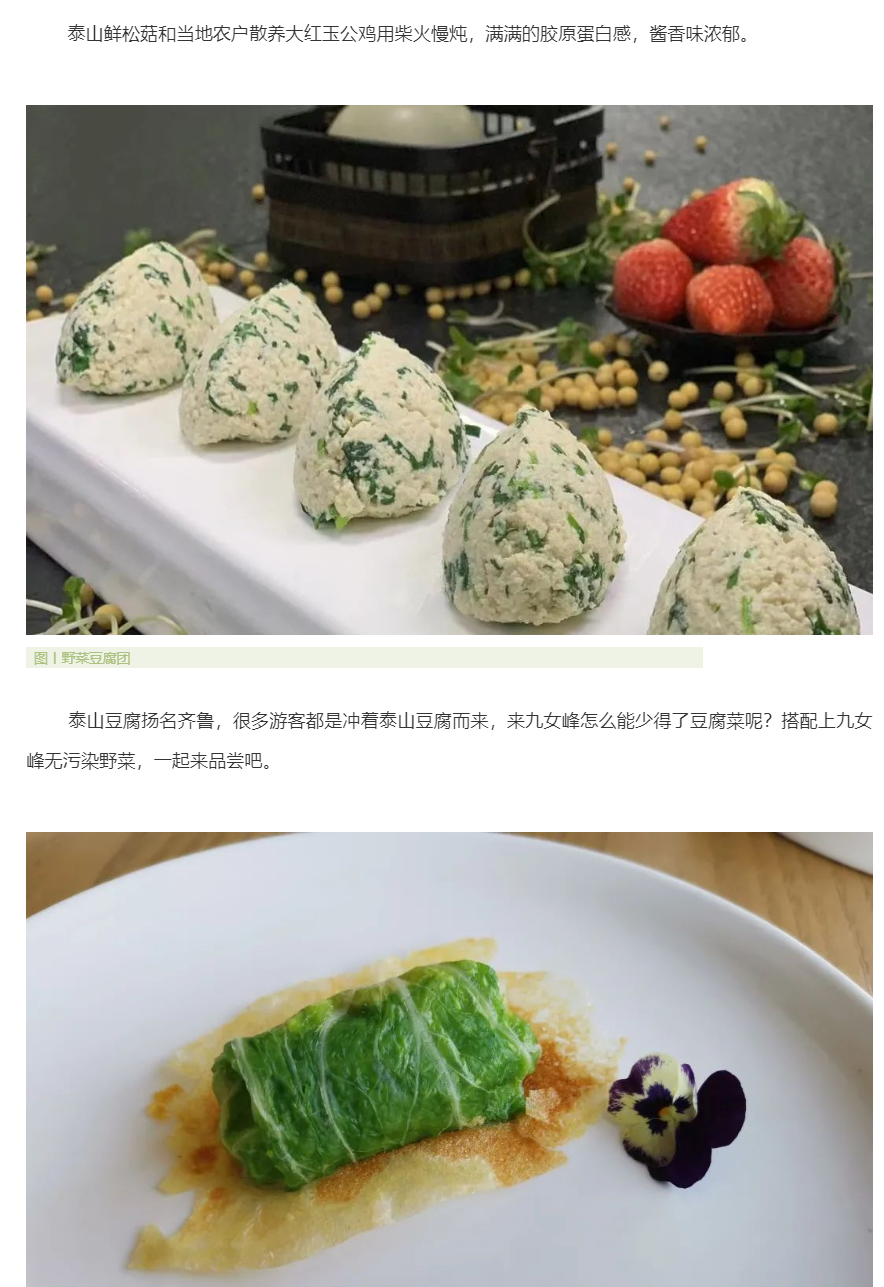Open the wild vegetable tofu ball photo
This screenshot has height=1287, width=884.
point(449,370)
